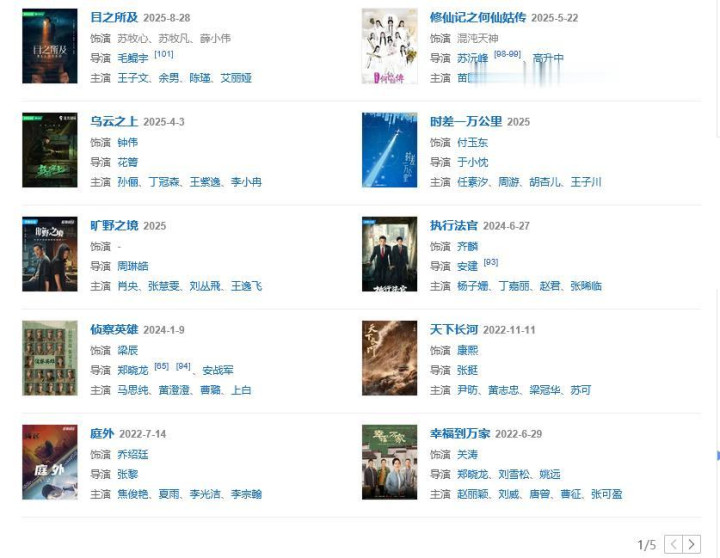This screenshot has height=558, width=720.
Task: Open the 目之所及 title link
Action: click(x=114, y=17)
